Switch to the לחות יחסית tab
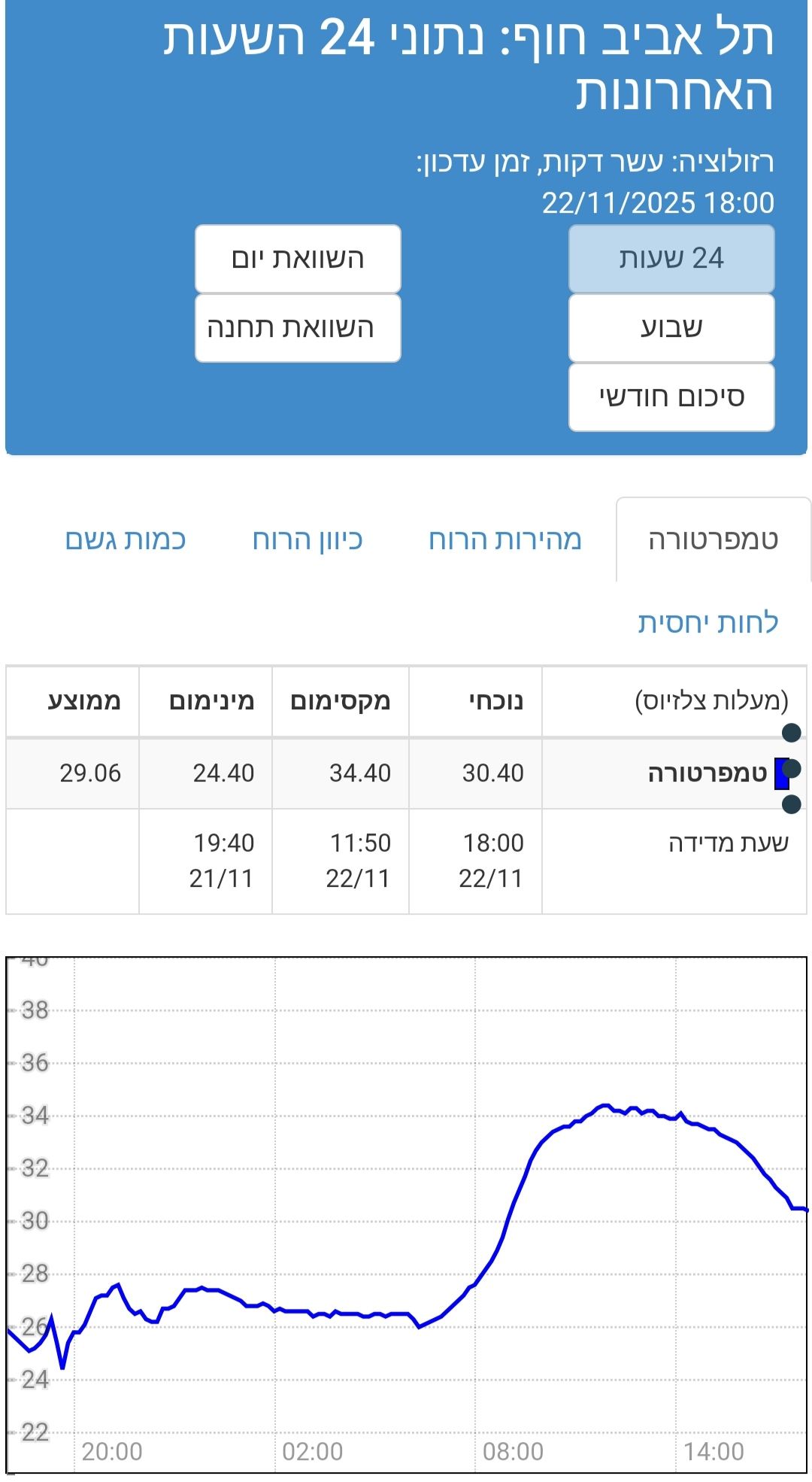812x1482 pixels. pyautogui.click(x=707, y=623)
